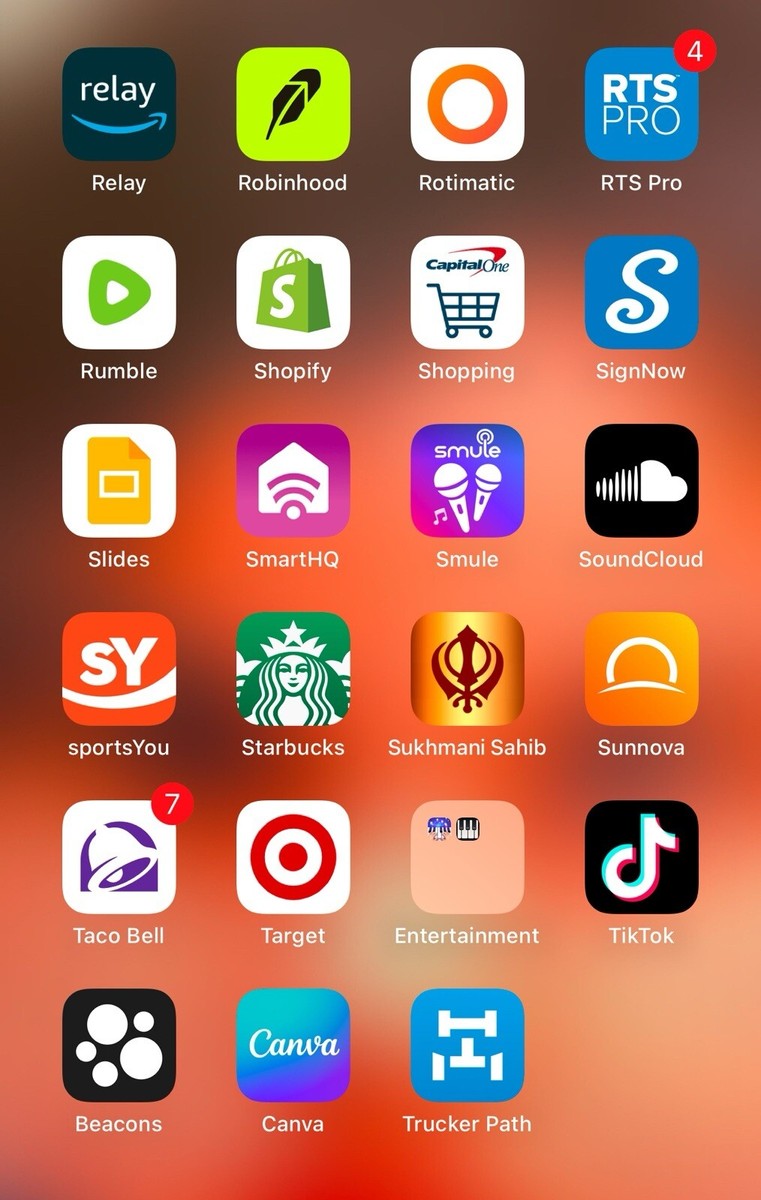Launch SoundCloud
The height and width of the screenshot is (1200, 761).
641,480
